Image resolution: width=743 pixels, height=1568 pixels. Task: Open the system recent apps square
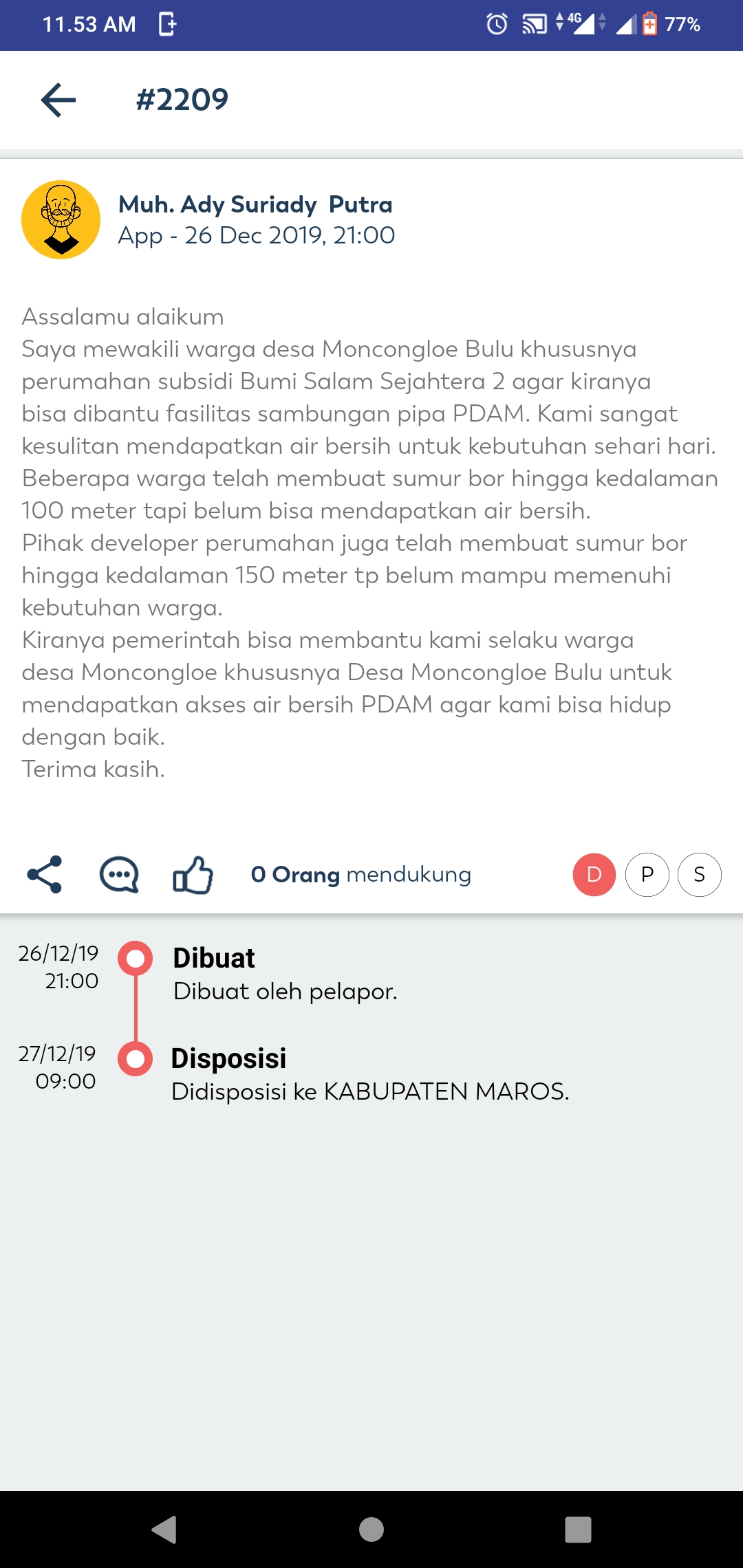(578, 1529)
